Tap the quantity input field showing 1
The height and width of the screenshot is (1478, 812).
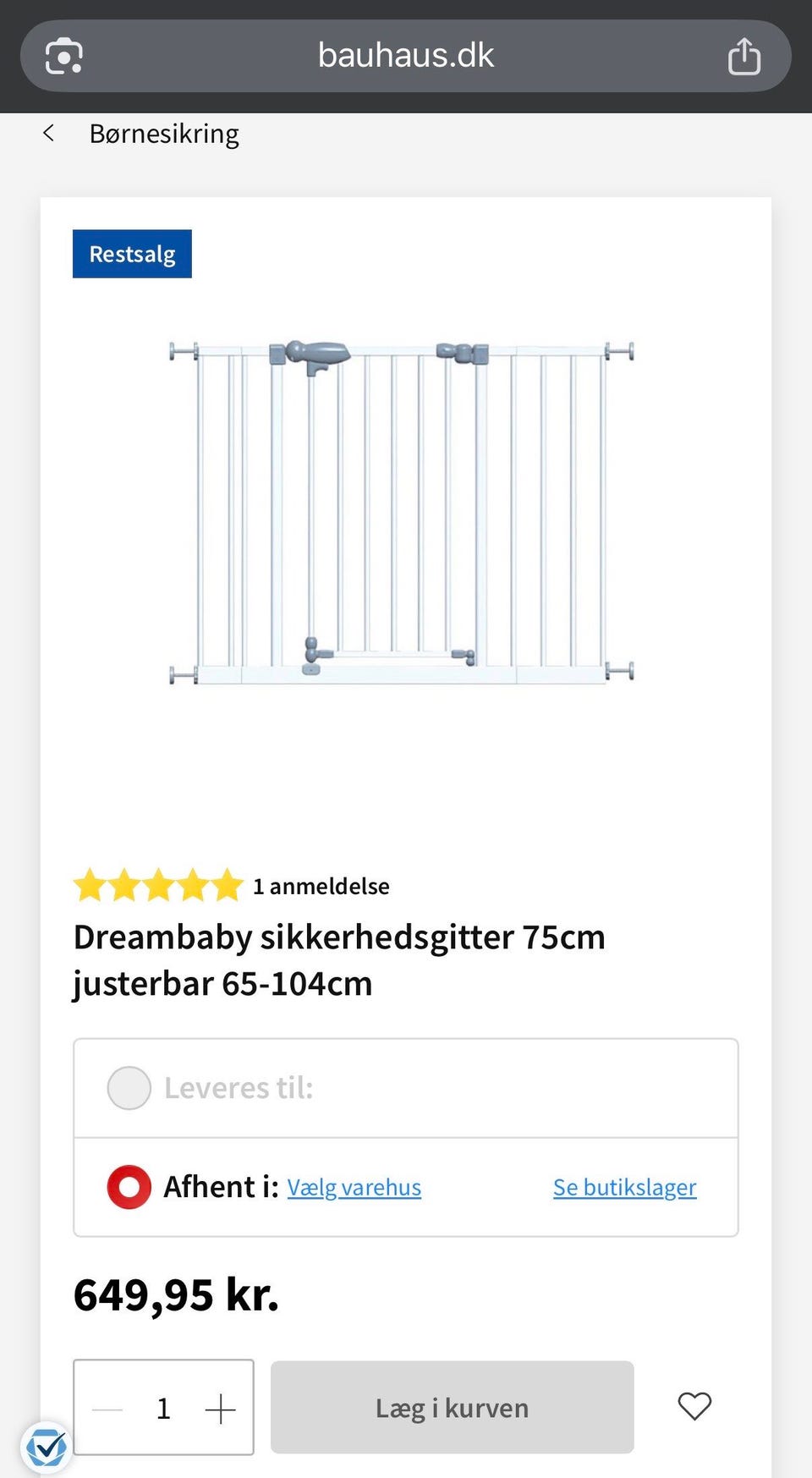tap(163, 1407)
